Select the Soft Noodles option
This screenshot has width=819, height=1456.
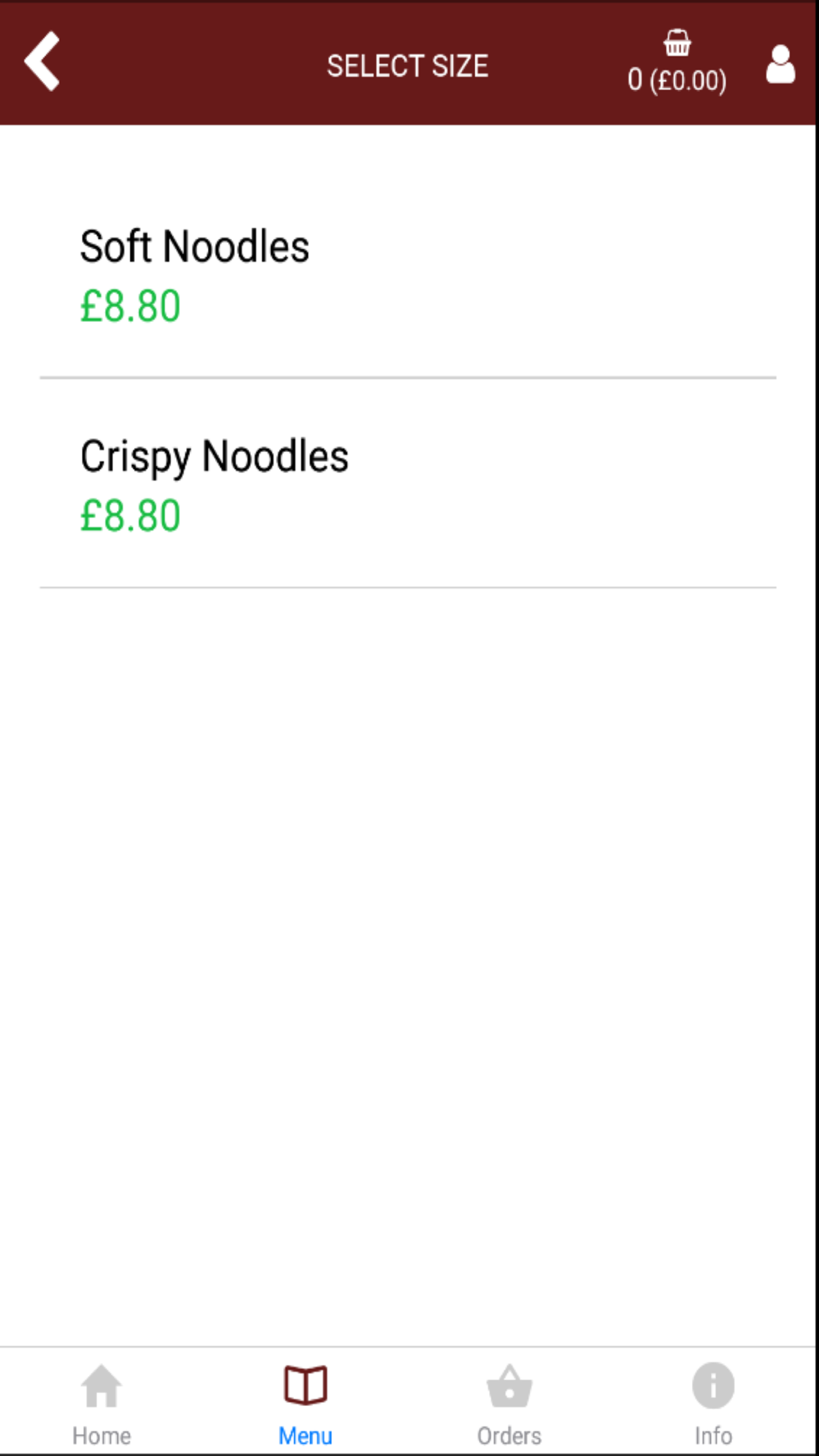[408, 274]
